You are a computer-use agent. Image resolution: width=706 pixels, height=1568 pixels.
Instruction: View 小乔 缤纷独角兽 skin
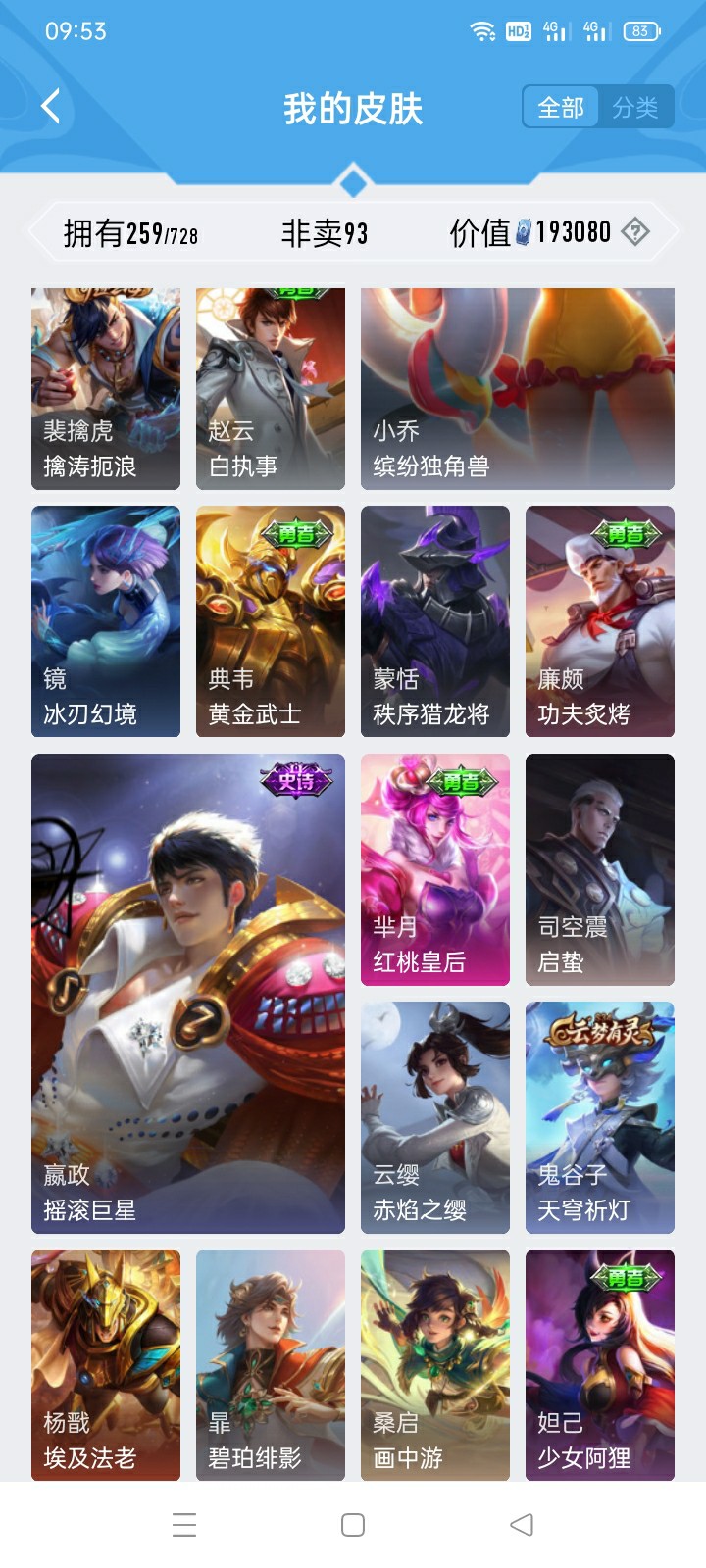(x=518, y=389)
